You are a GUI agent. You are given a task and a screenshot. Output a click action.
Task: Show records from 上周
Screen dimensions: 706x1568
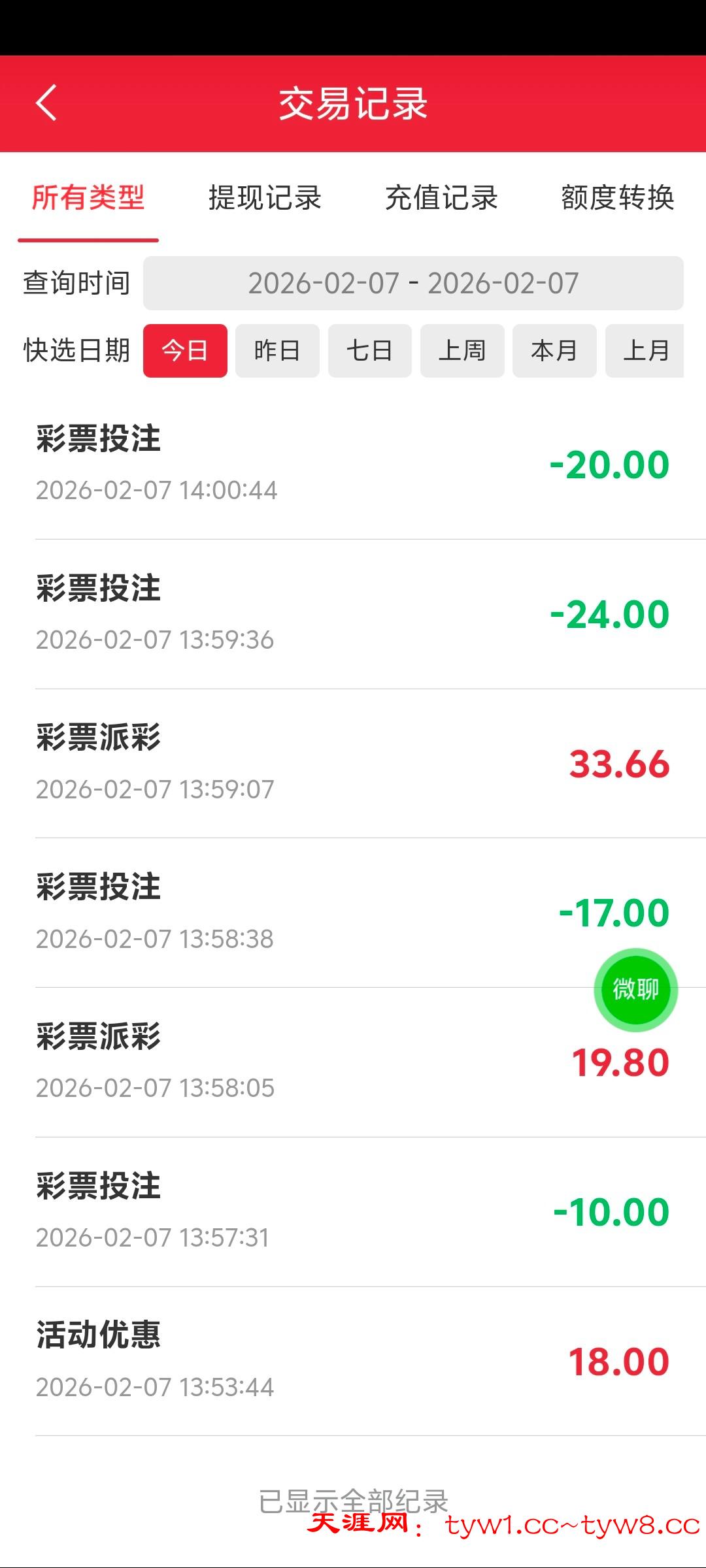(x=462, y=351)
